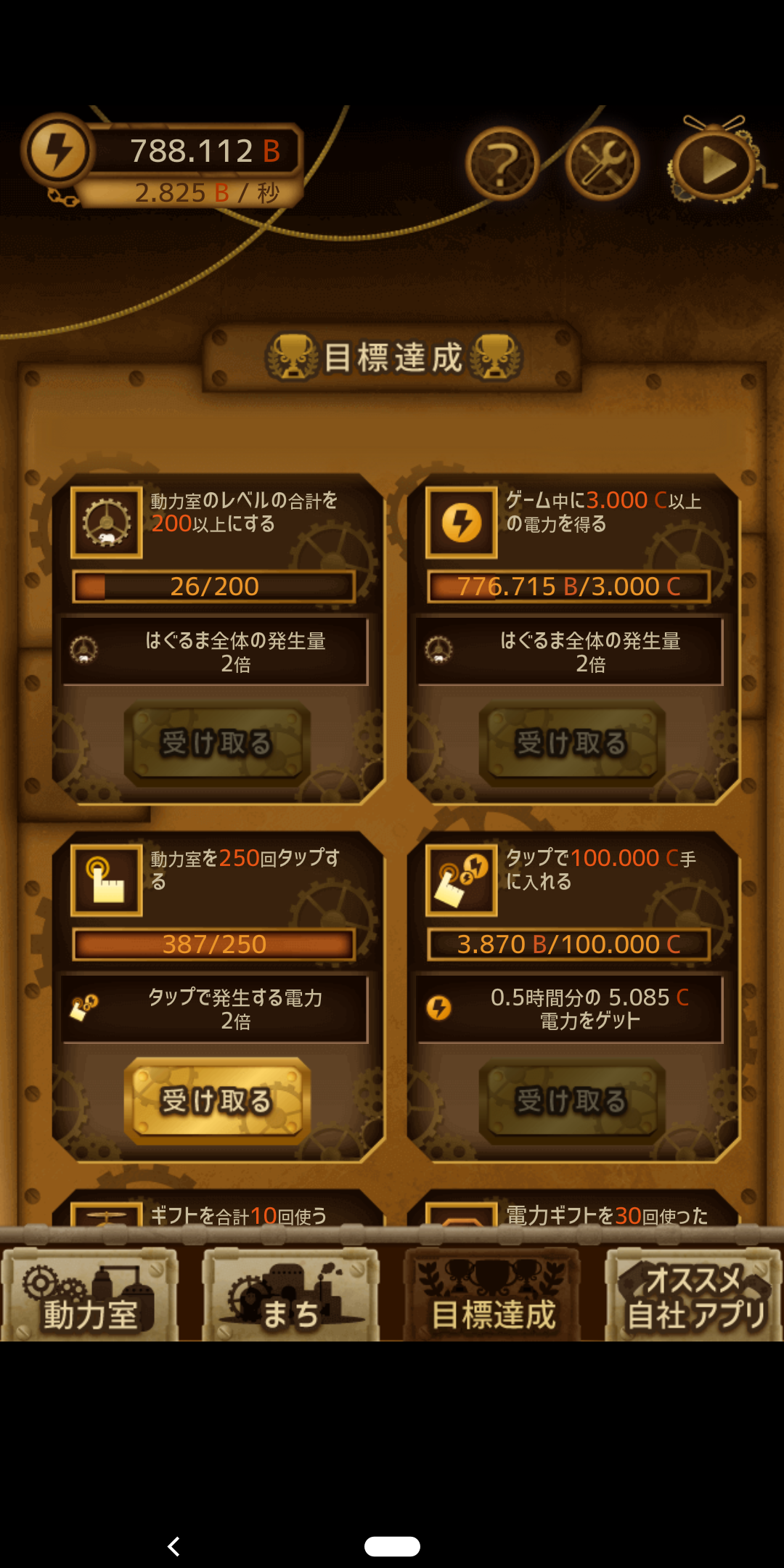Switch to the まち tab

click(x=291, y=1294)
